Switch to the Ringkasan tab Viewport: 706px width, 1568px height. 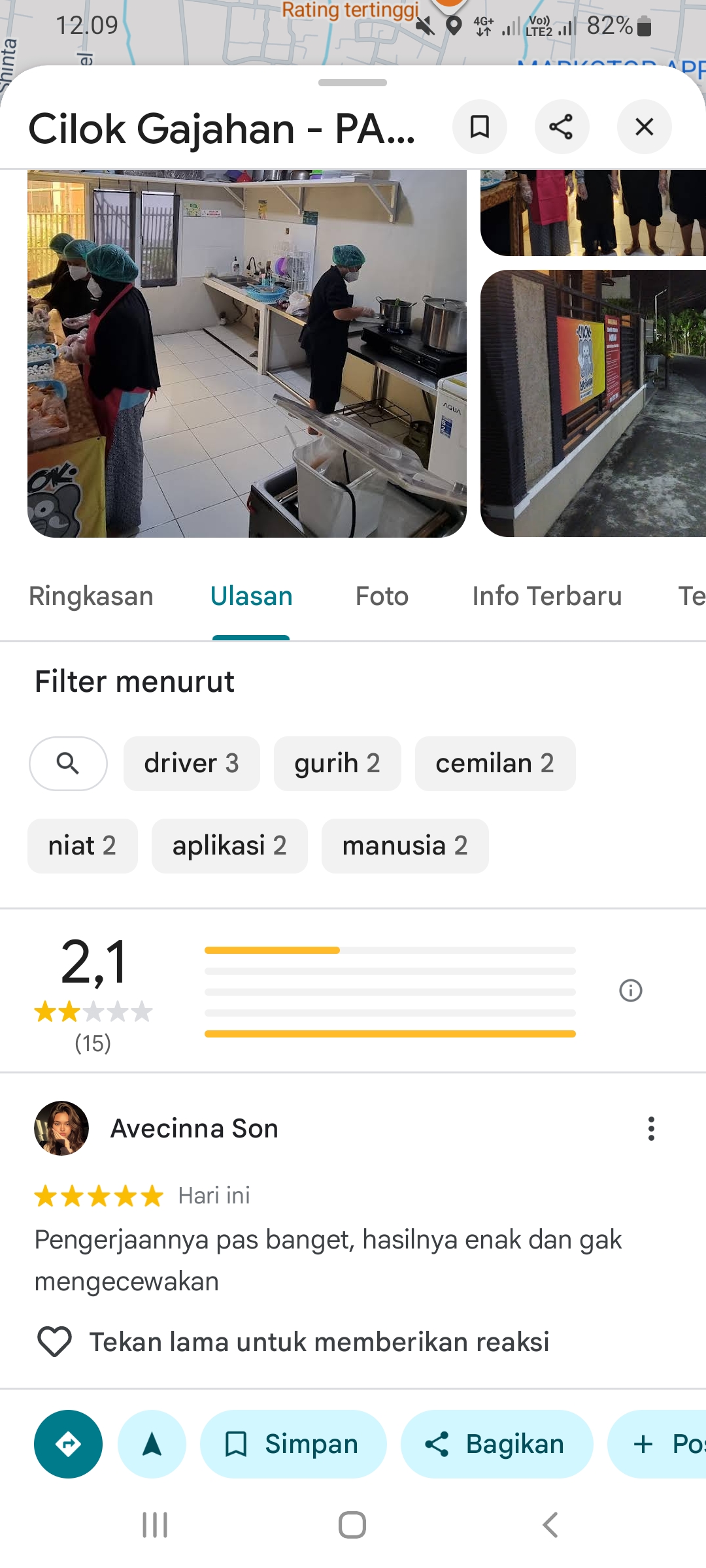point(91,596)
